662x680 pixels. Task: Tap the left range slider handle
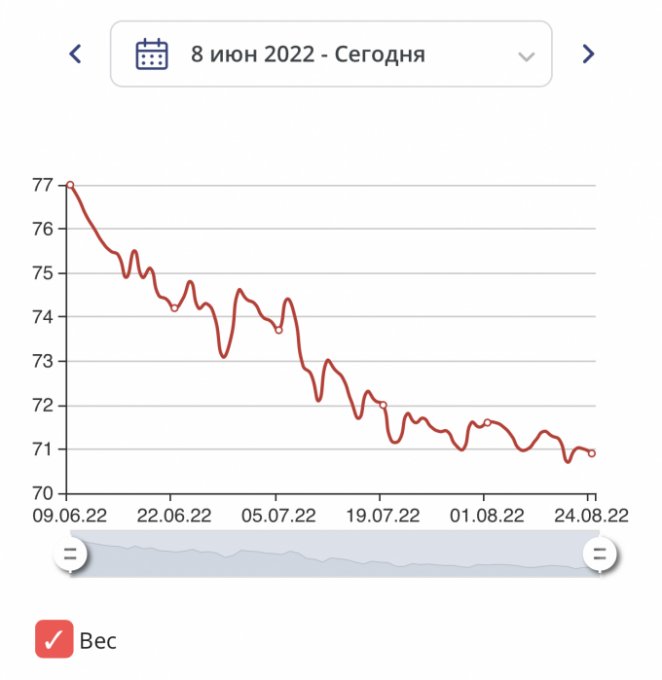click(x=70, y=553)
